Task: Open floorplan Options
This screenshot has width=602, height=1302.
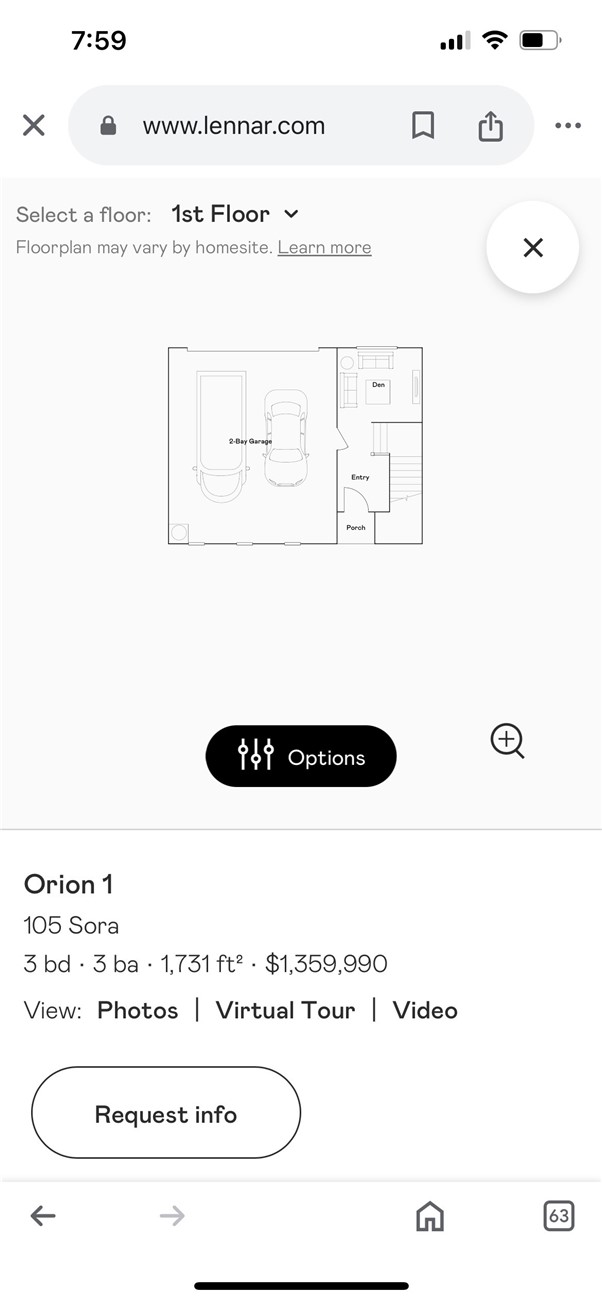Action: pyautogui.click(x=301, y=757)
